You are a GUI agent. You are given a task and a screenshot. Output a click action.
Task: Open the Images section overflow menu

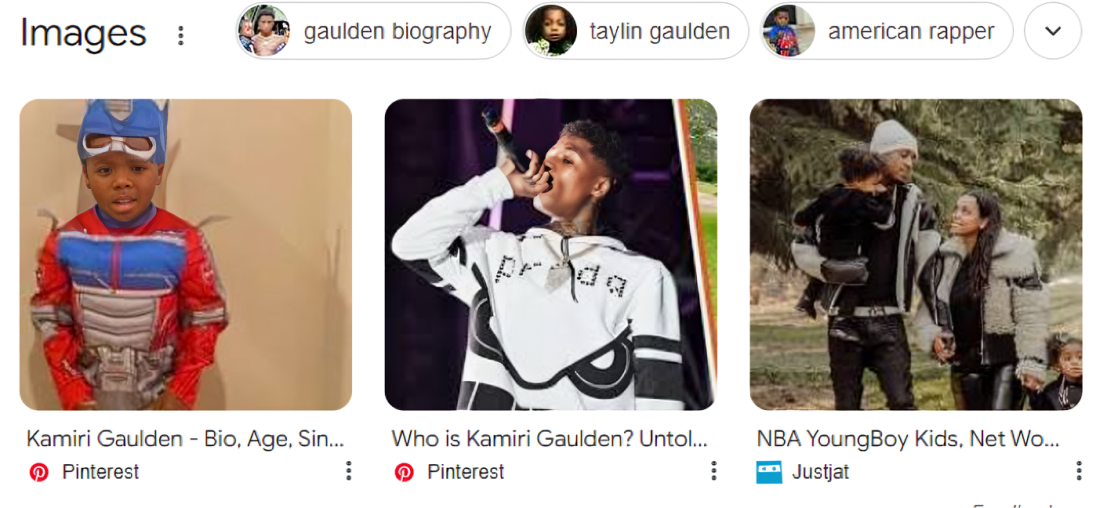point(180,35)
